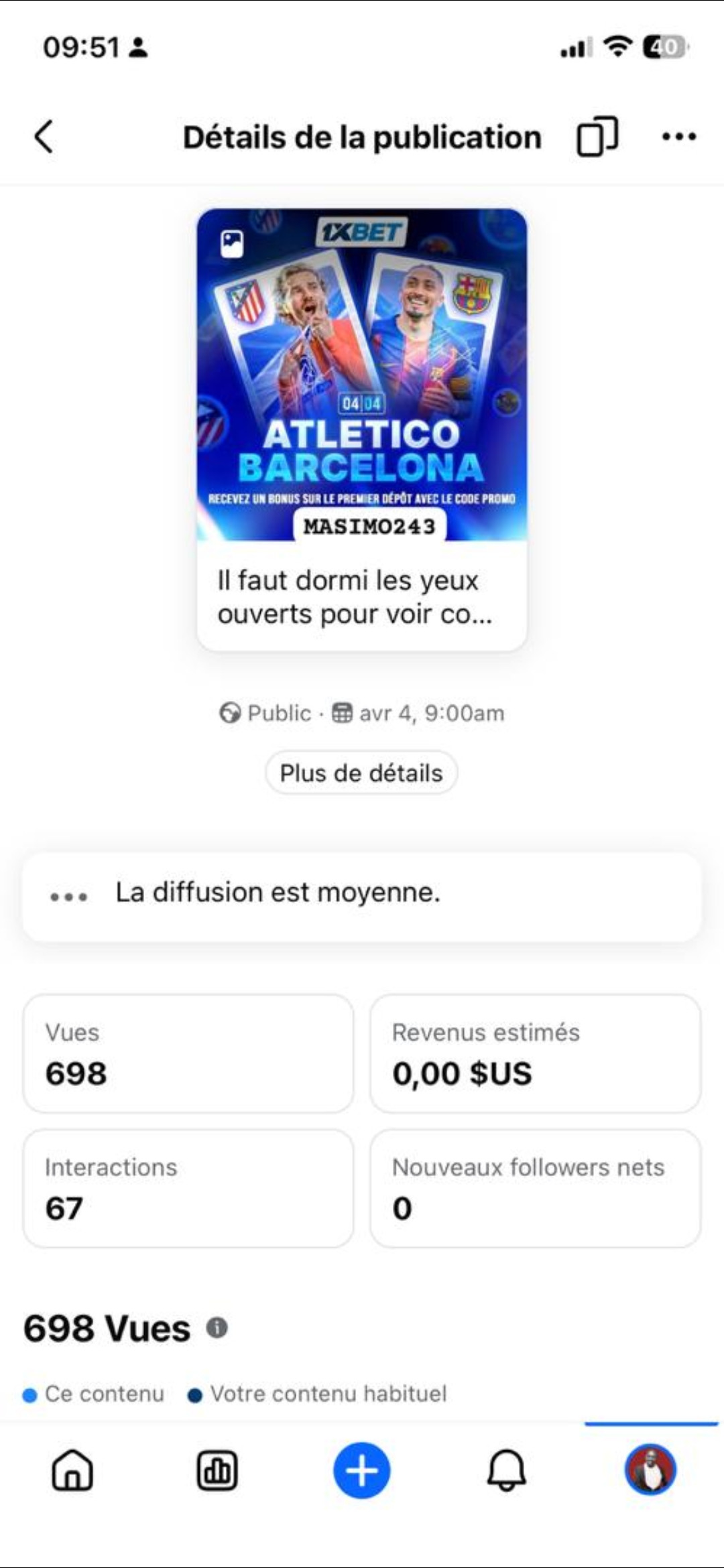Show info about 698 Vues

coord(217,1327)
